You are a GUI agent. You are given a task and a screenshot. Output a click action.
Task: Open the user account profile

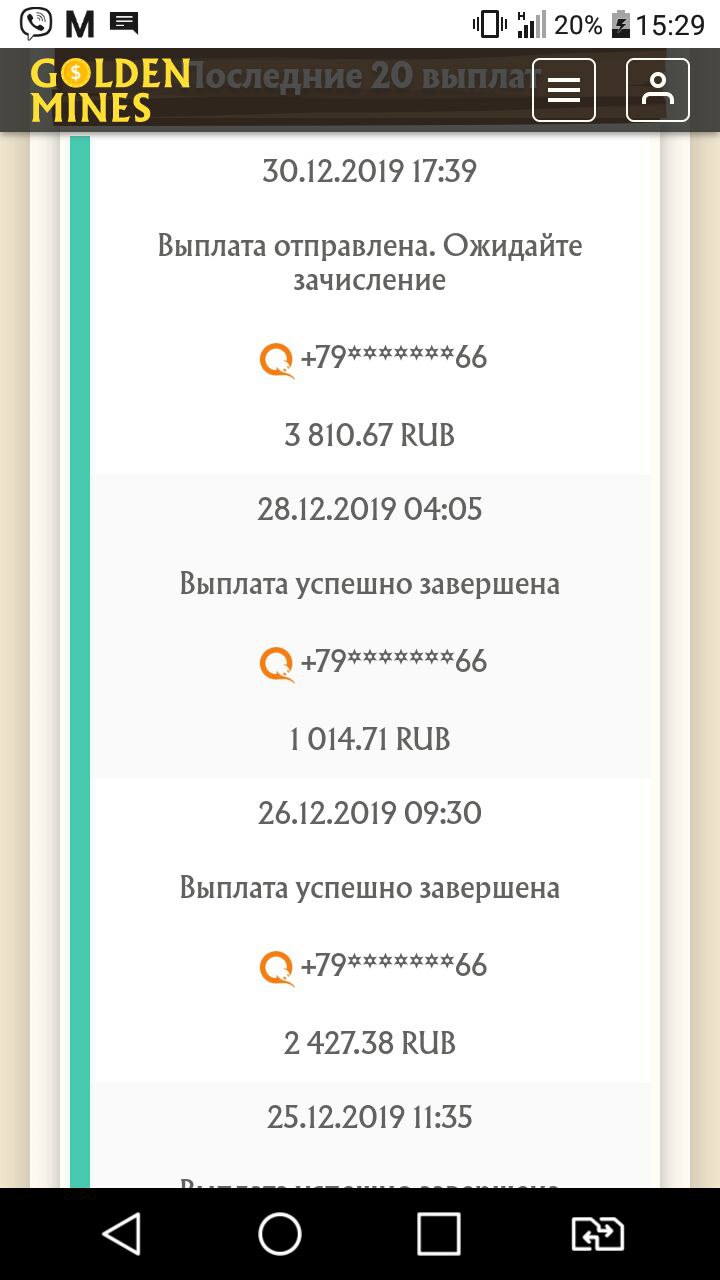657,90
